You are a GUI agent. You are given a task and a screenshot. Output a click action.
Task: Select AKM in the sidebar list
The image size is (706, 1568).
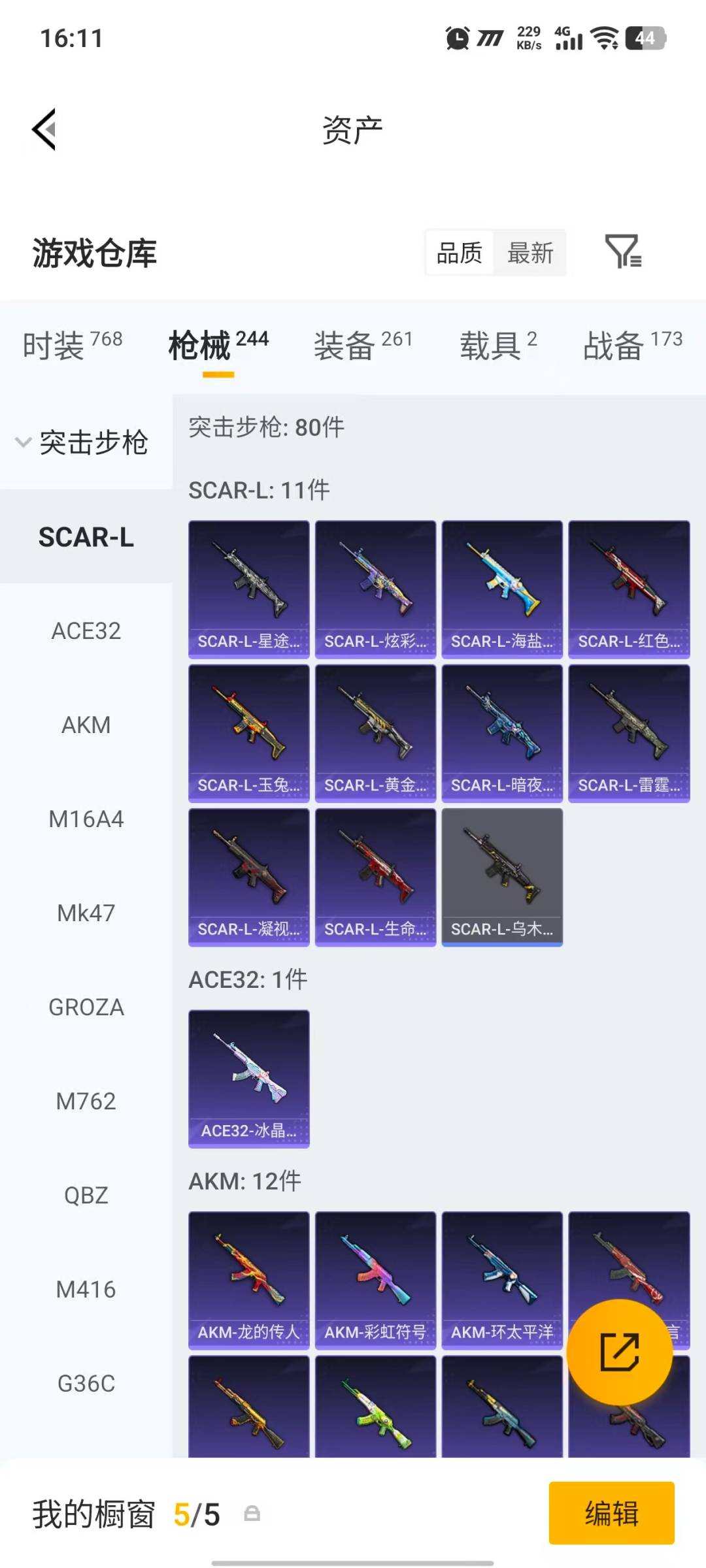point(87,725)
